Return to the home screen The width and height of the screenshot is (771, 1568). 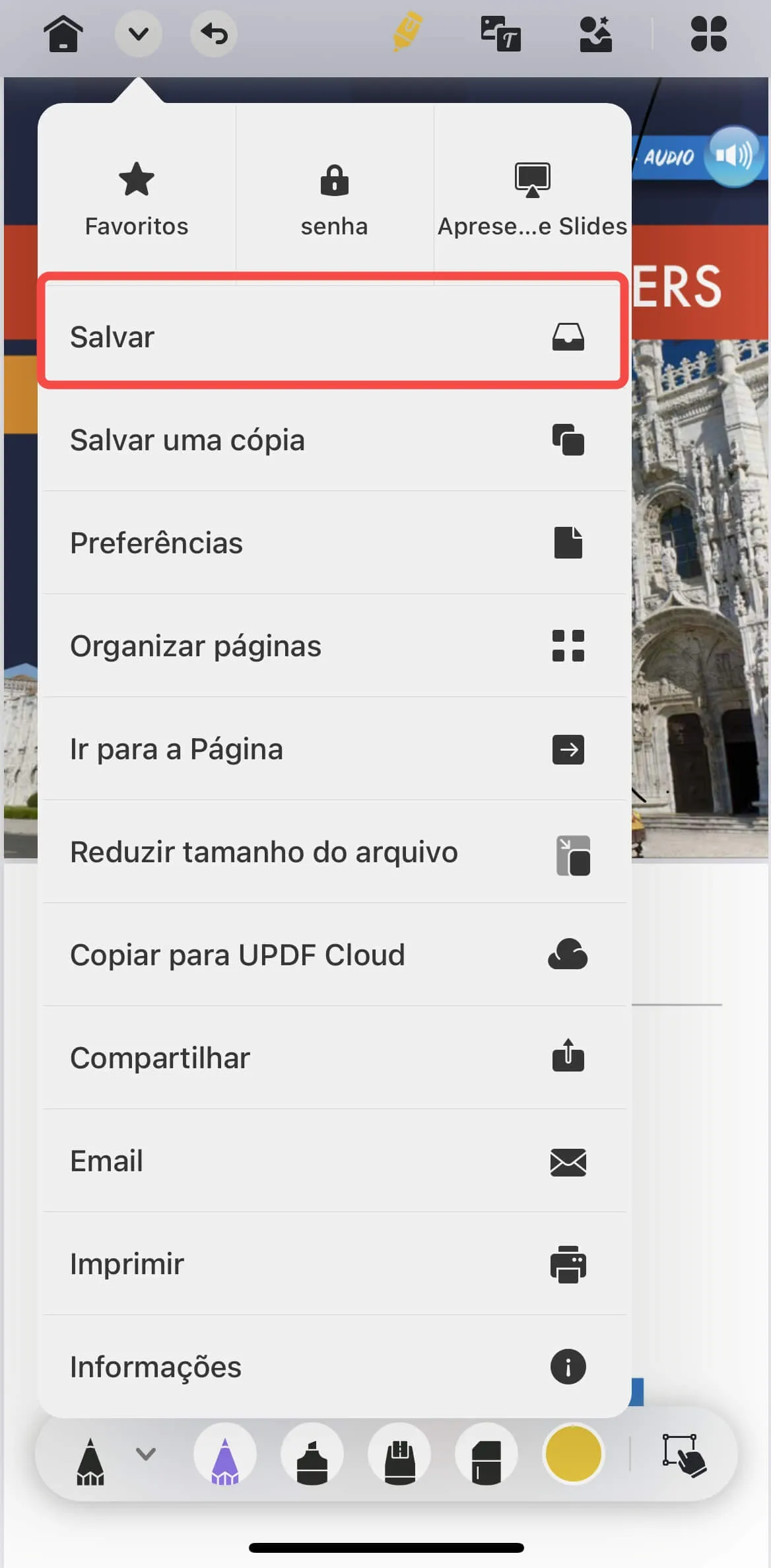63,34
